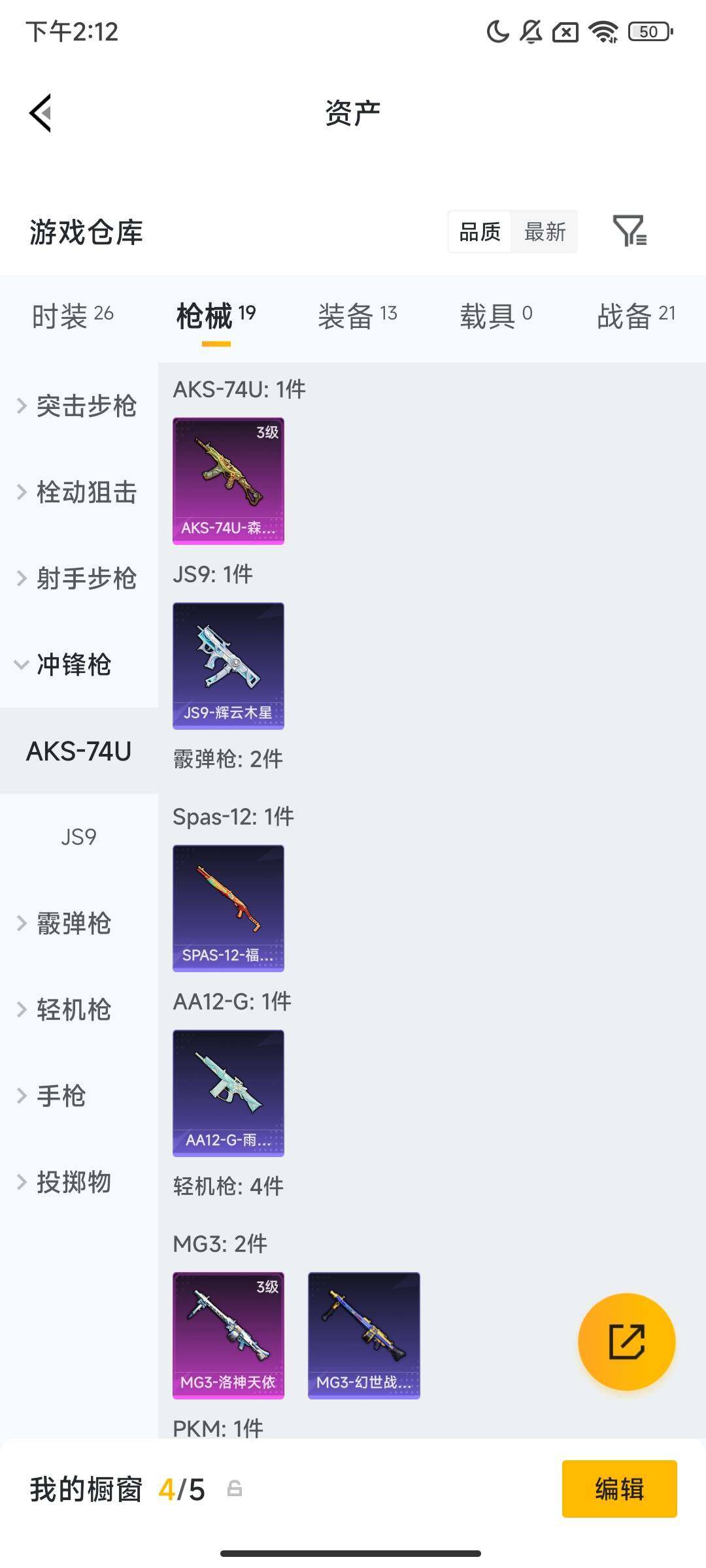The width and height of the screenshot is (706, 1568).
Task: Open the MG3-洛神天依 skin card
Action: pos(228,1335)
